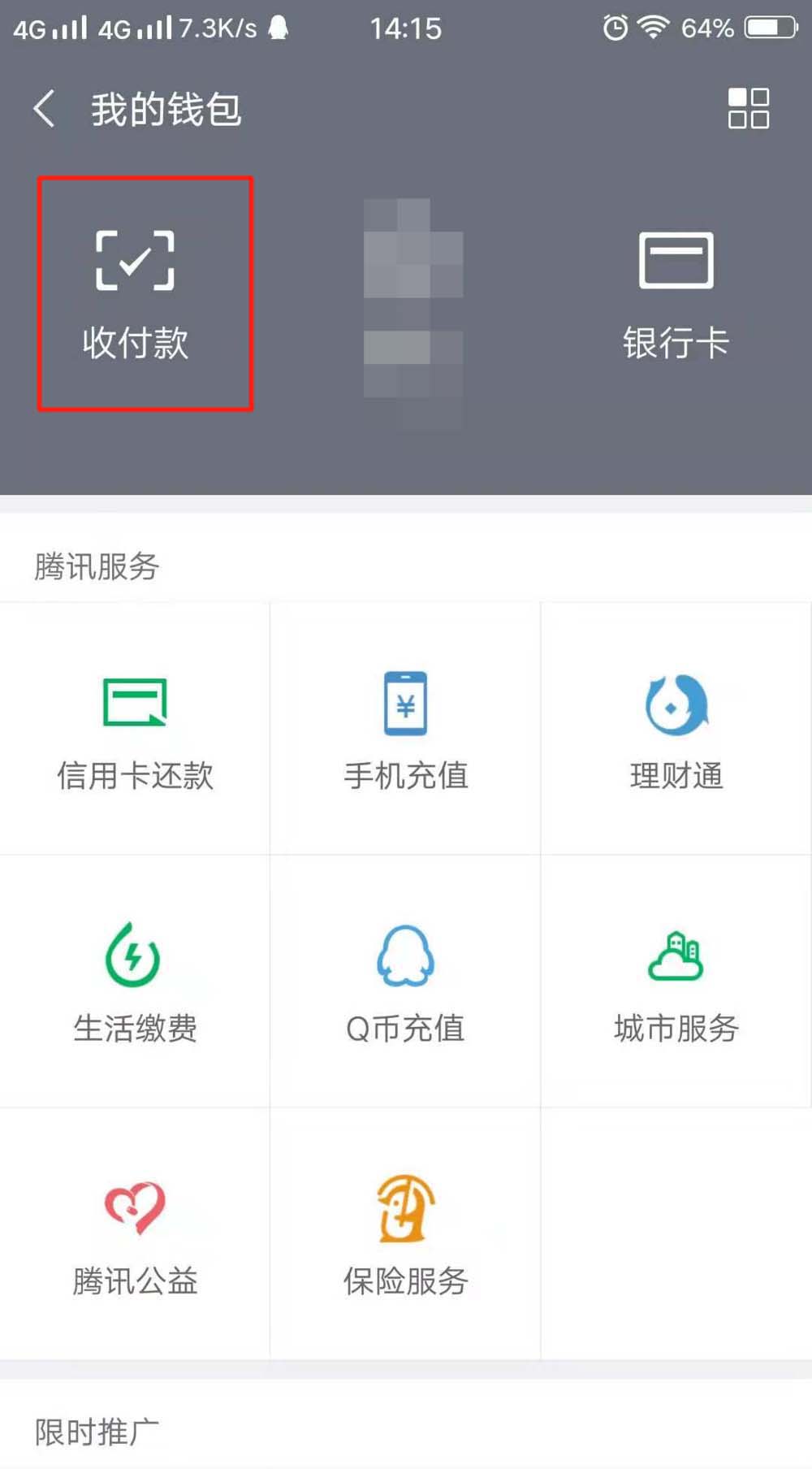Open 城市服务 city services

click(x=676, y=981)
